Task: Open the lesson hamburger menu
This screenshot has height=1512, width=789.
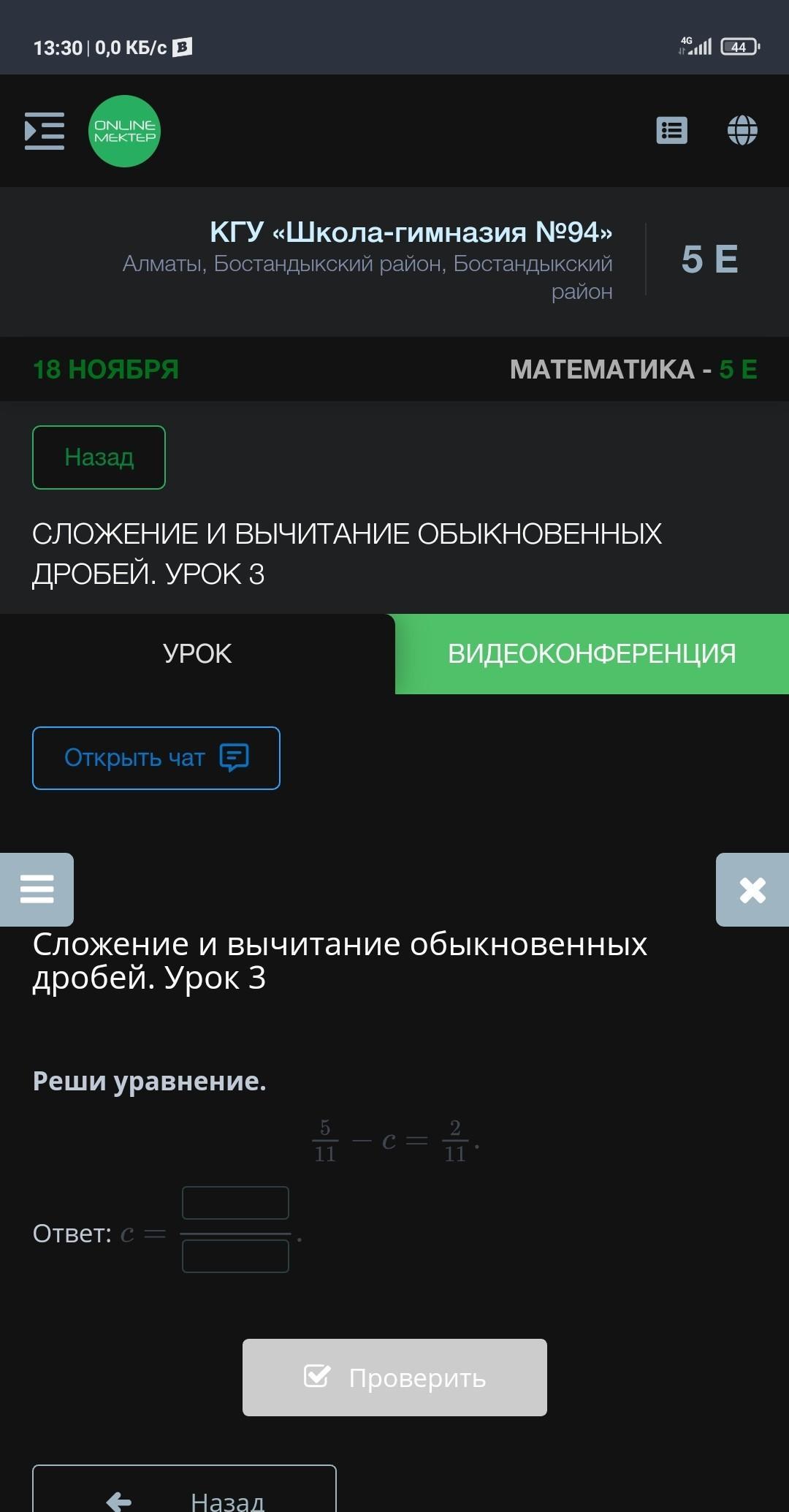Action: (x=37, y=889)
